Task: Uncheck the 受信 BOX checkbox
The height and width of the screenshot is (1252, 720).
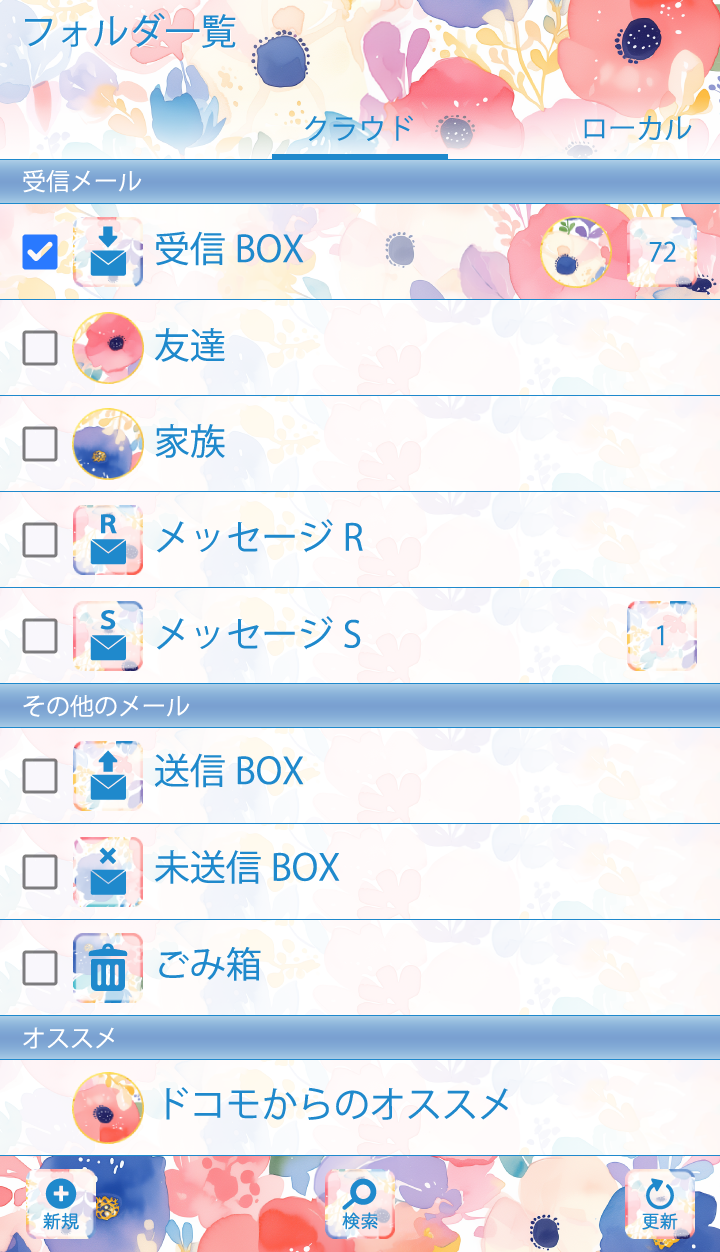Action: click(x=40, y=252)
